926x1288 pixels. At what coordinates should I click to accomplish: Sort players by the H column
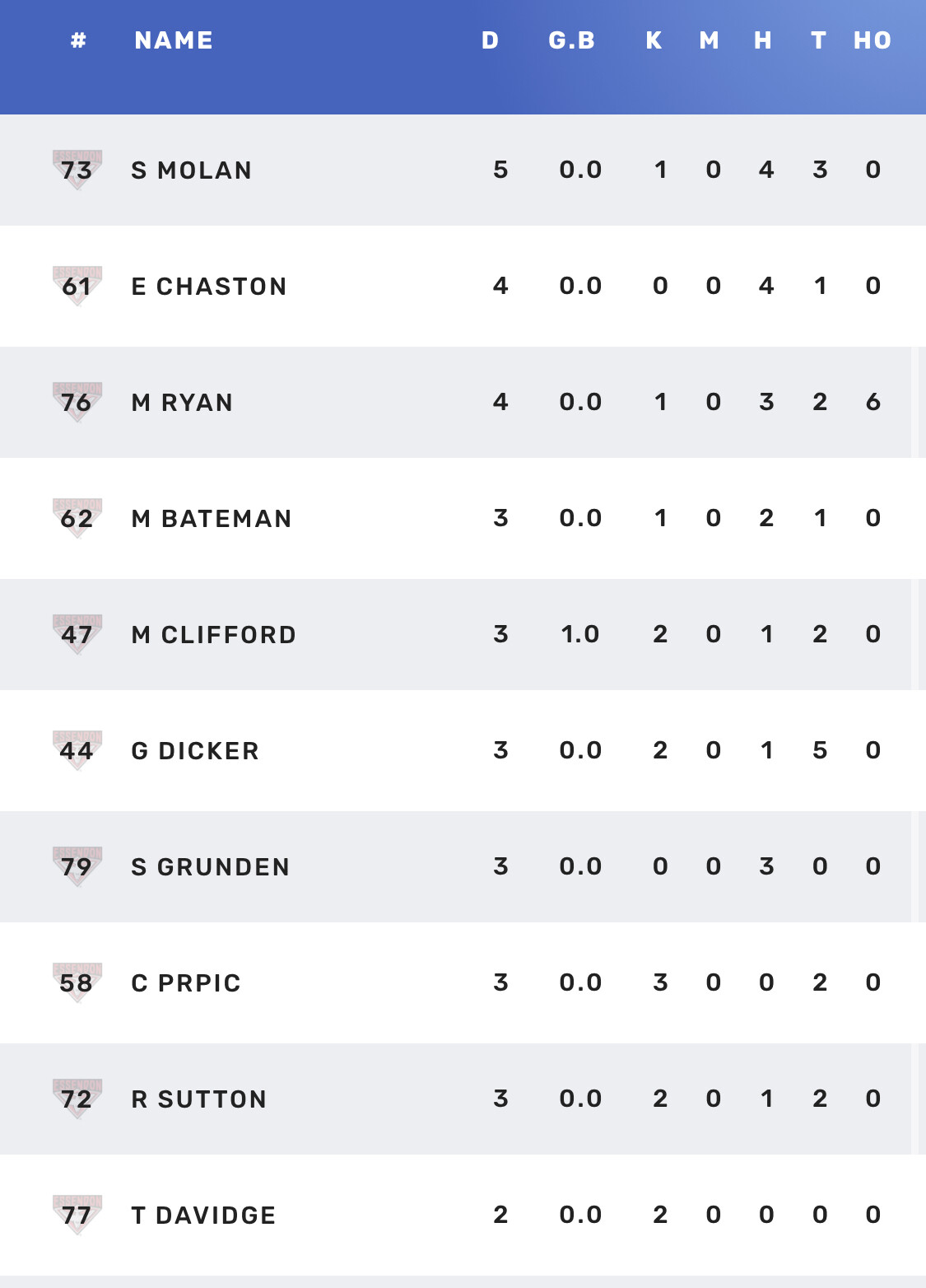coord(763,40)
